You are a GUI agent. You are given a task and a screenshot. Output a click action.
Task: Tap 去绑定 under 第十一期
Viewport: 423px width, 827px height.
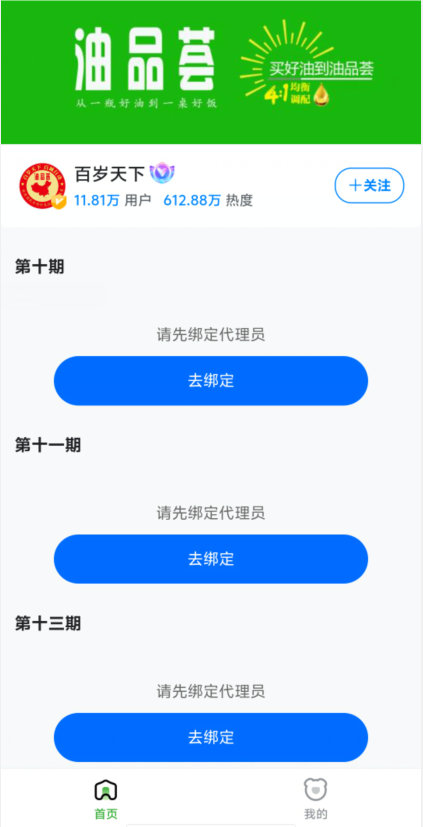pos(211,559)
